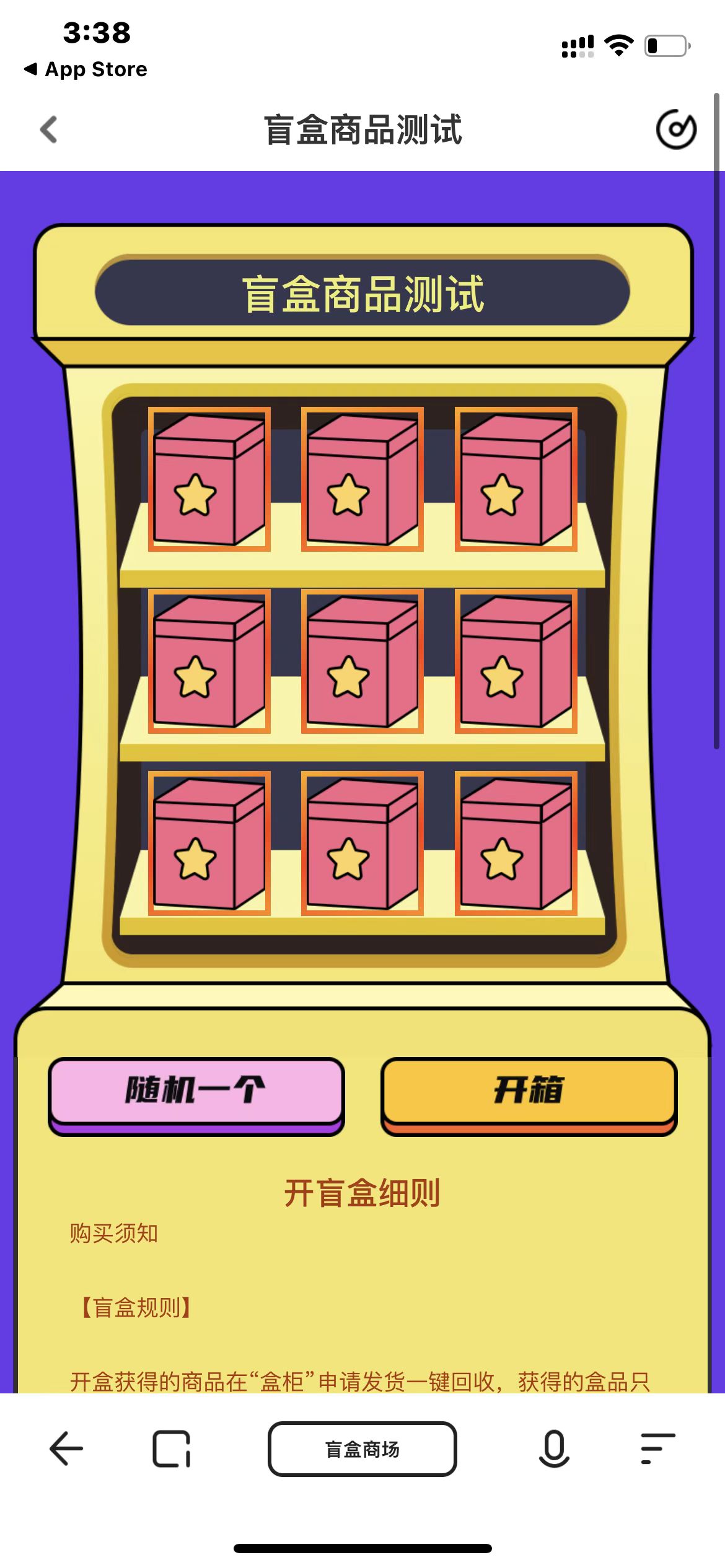Viewport: 725px width, 1568px height.
Task: Go back using the header chevron
Action: pyautogui.click(x=48, y=129)
